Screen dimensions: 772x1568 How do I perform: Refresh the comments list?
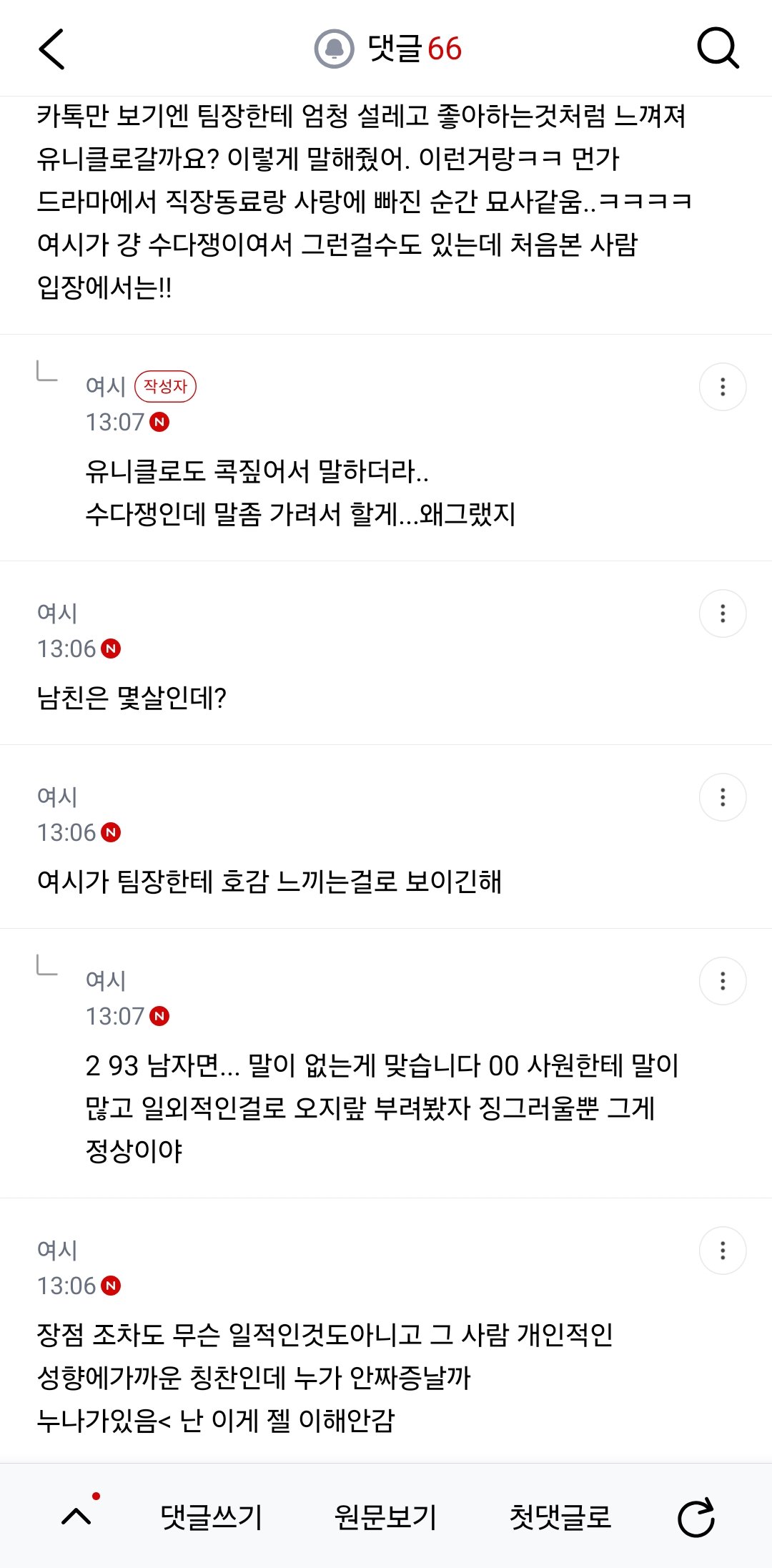[x=696, y=1517]
